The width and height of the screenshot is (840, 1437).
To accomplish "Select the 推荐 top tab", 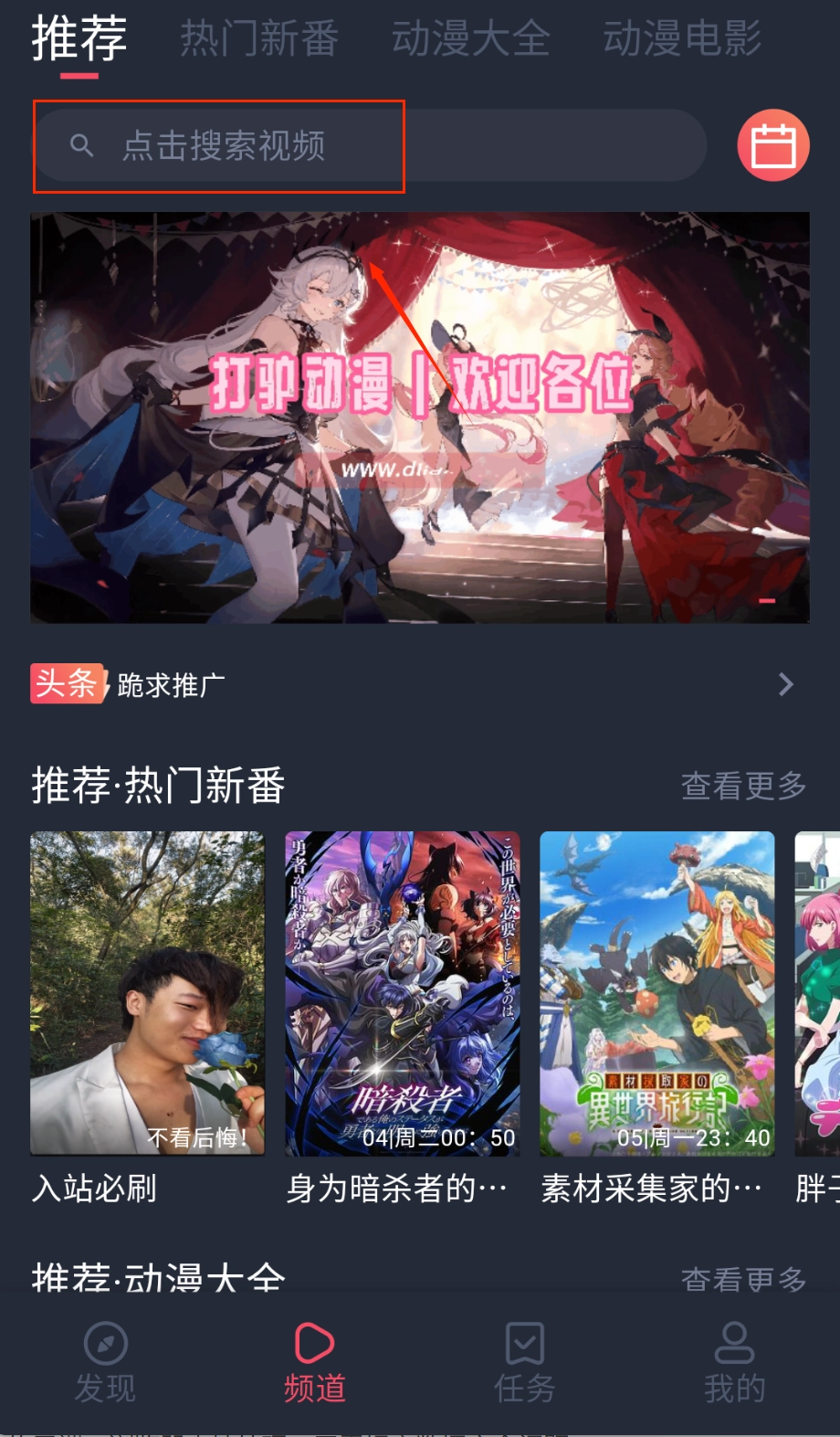I will click(79, 38).
